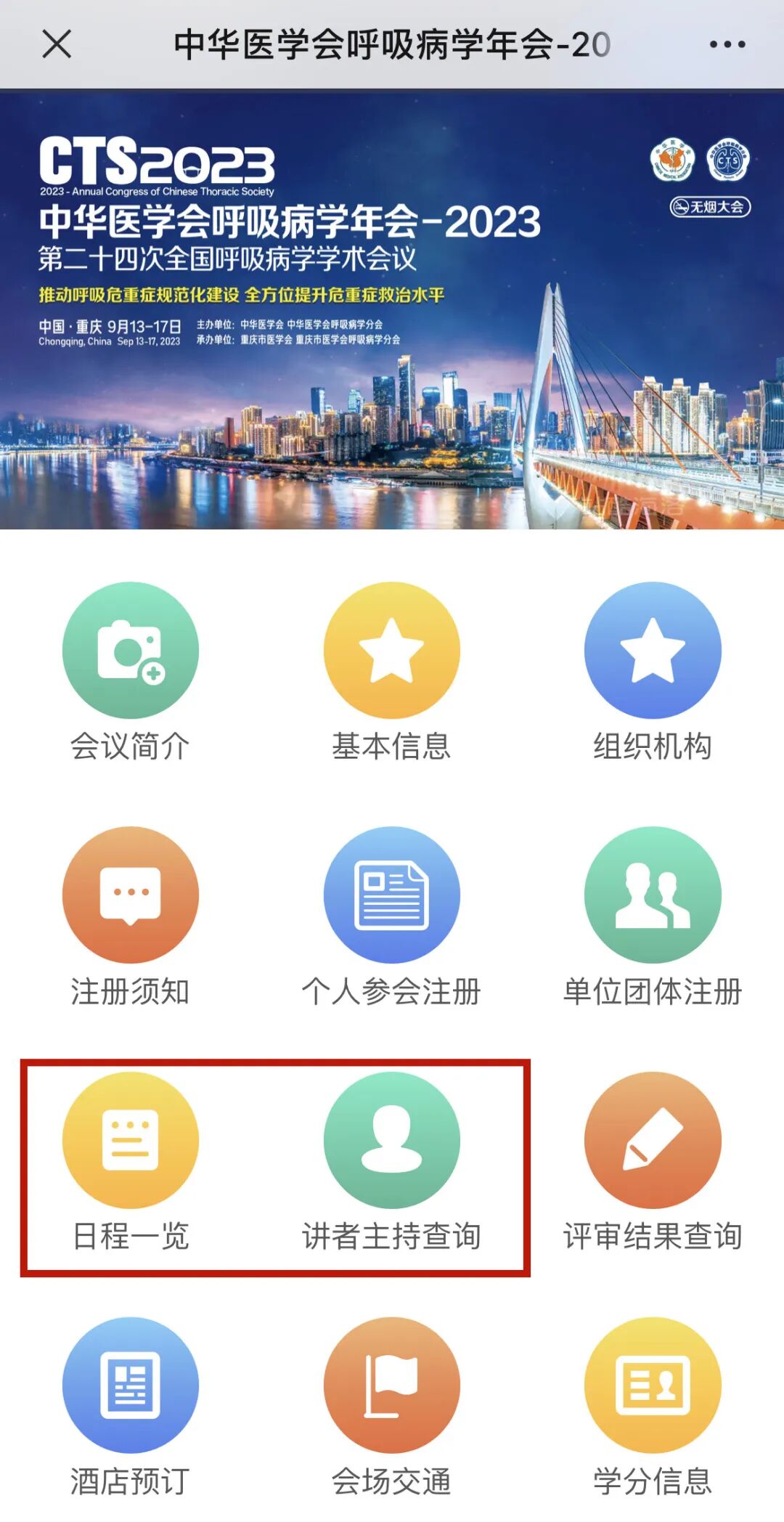Open 讲者主持查询 speaker lookup
Image resolution: width=784 pixels, height=1522 pixels.
pyautogui.click(x=392, y=1140)
